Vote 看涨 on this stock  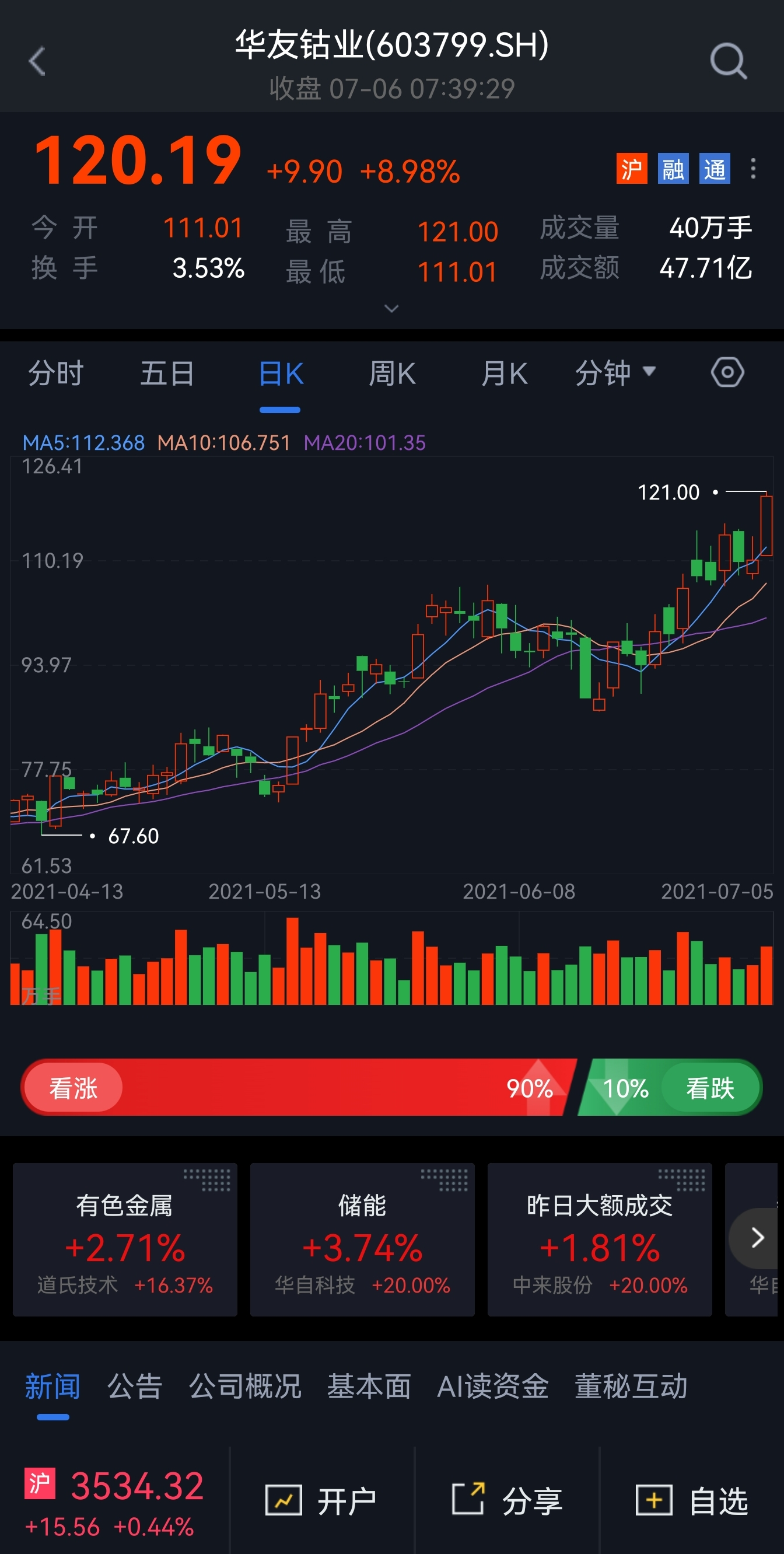click(x=73, y=1088)
